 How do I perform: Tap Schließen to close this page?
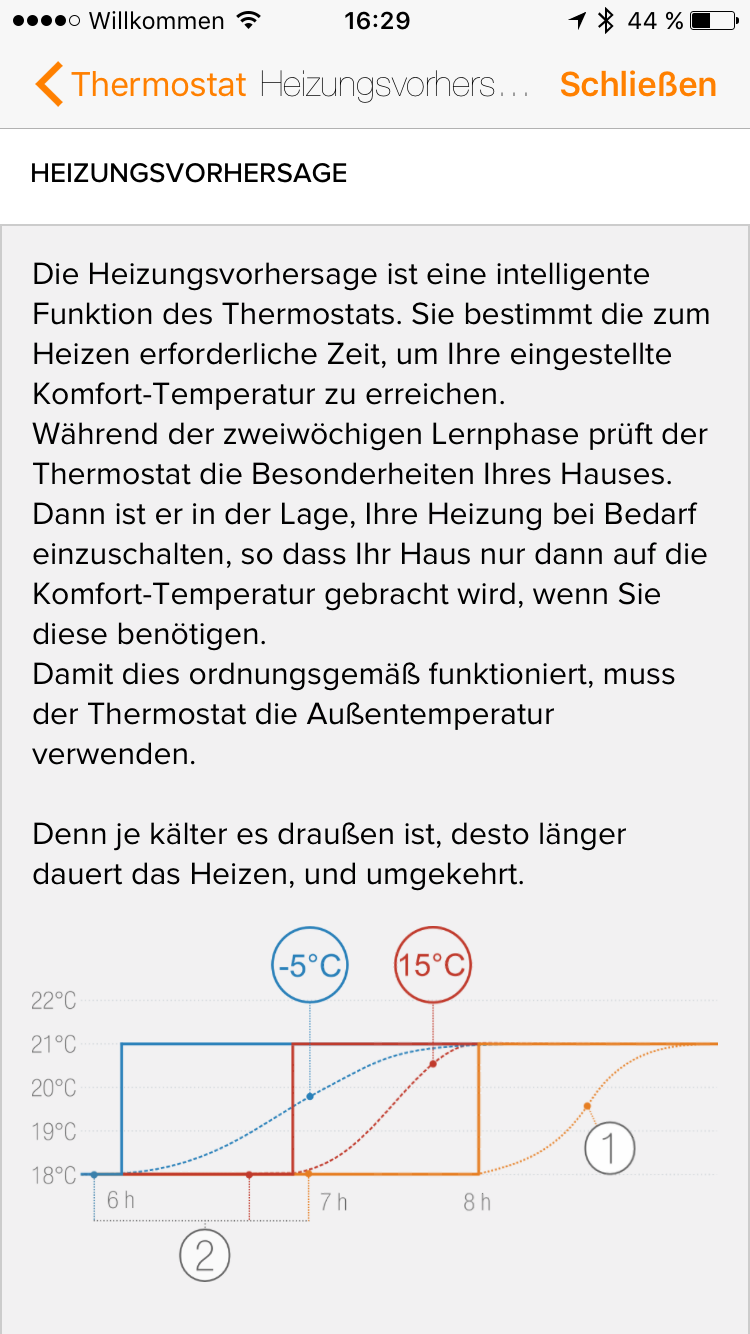637,85
